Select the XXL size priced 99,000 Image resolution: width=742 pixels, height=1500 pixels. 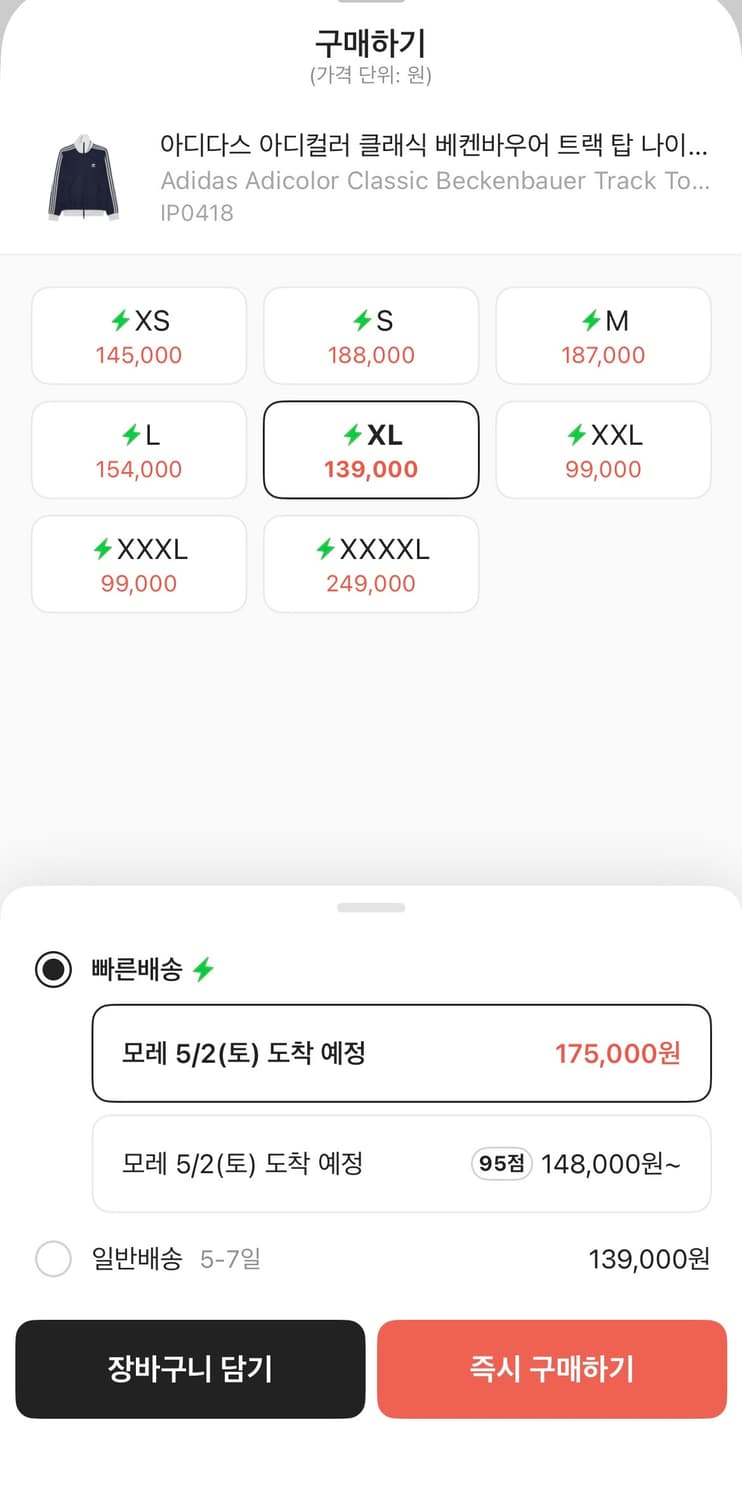(x=603, y=450)
